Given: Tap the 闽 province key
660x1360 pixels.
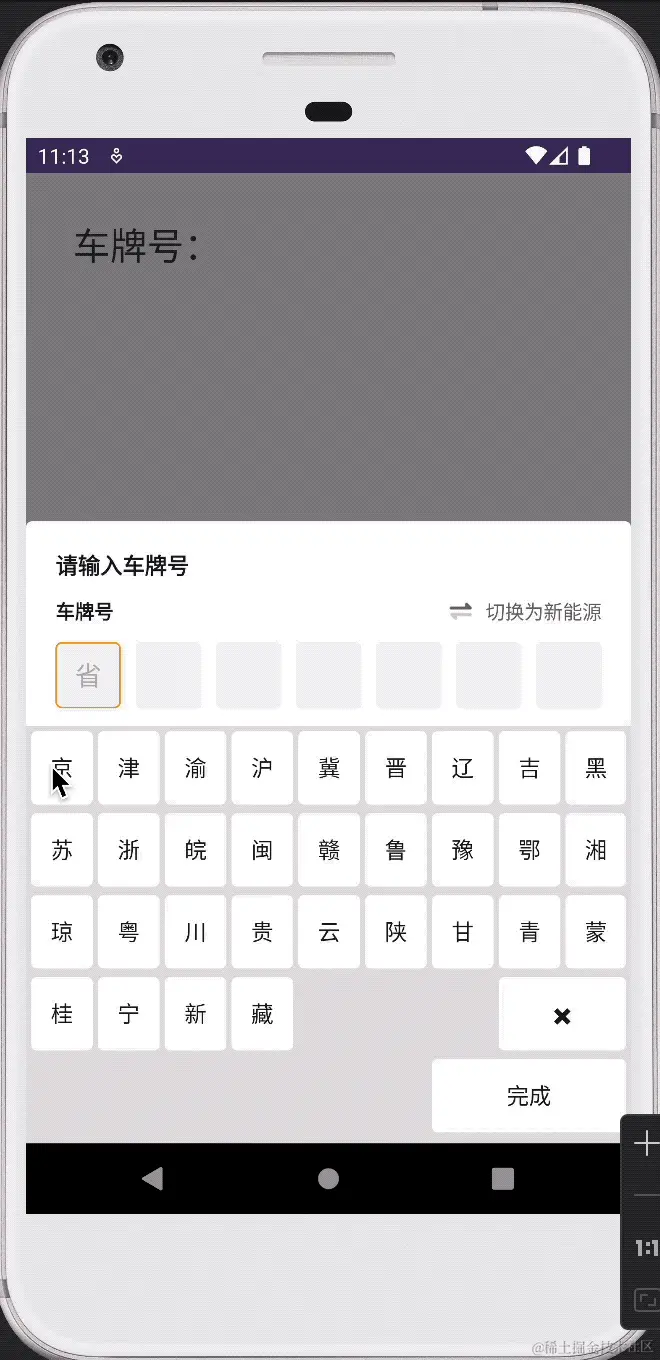Looking at the screenshot, I should (262, 850).
